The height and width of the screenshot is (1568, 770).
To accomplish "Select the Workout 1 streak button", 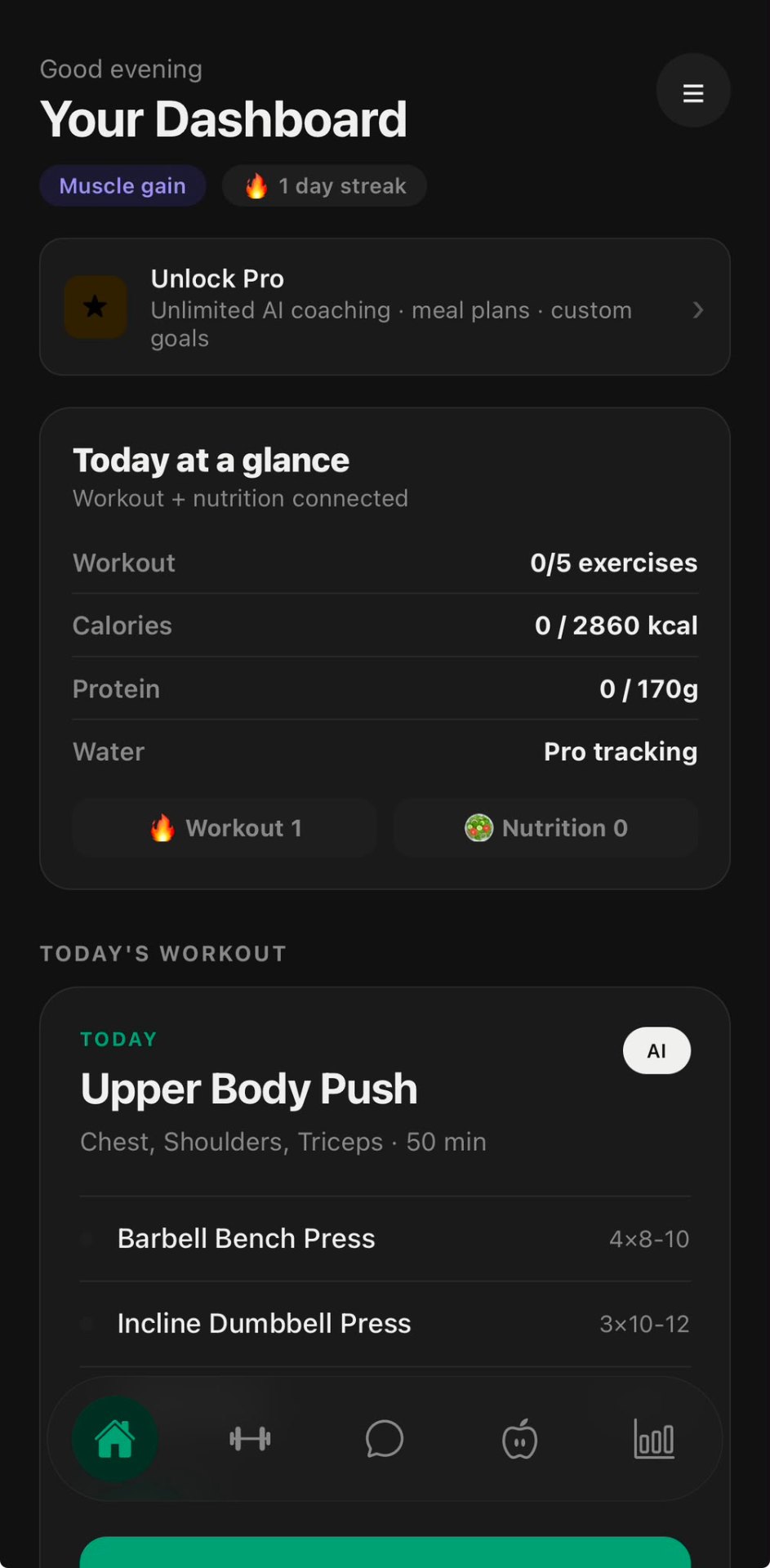I will 225,828.
